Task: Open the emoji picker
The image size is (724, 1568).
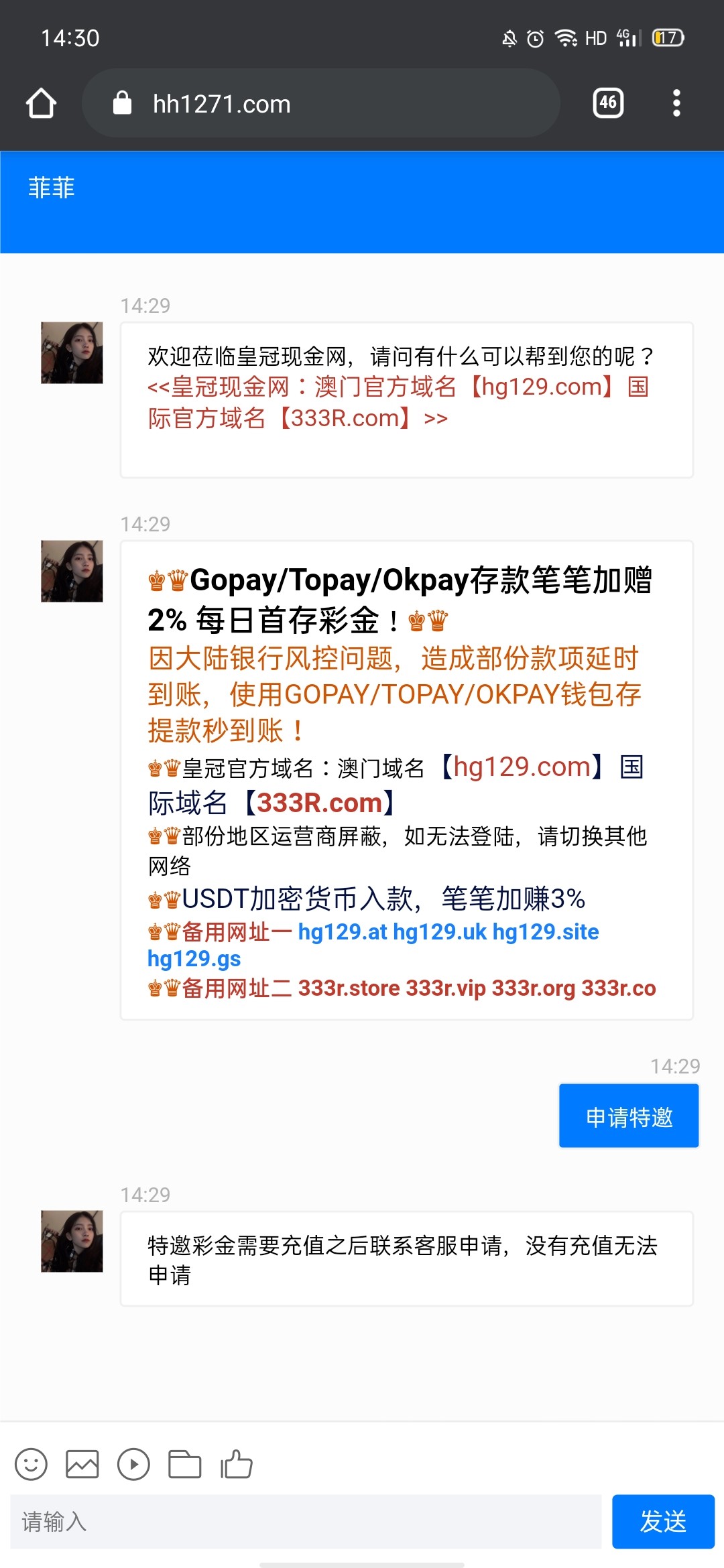Action: coord(31,1464)
